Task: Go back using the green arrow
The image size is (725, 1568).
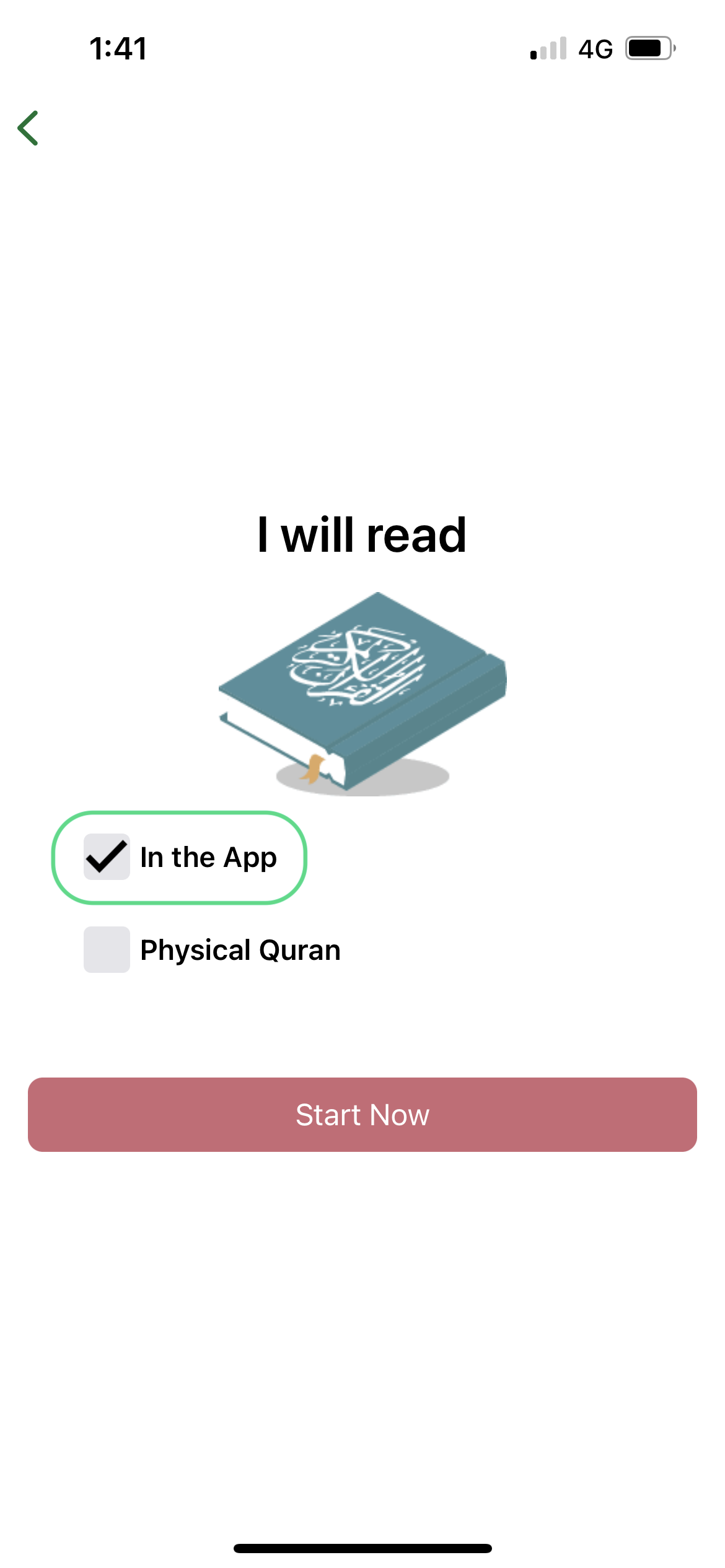Action: pyautogui.click(x=29, y=128)
